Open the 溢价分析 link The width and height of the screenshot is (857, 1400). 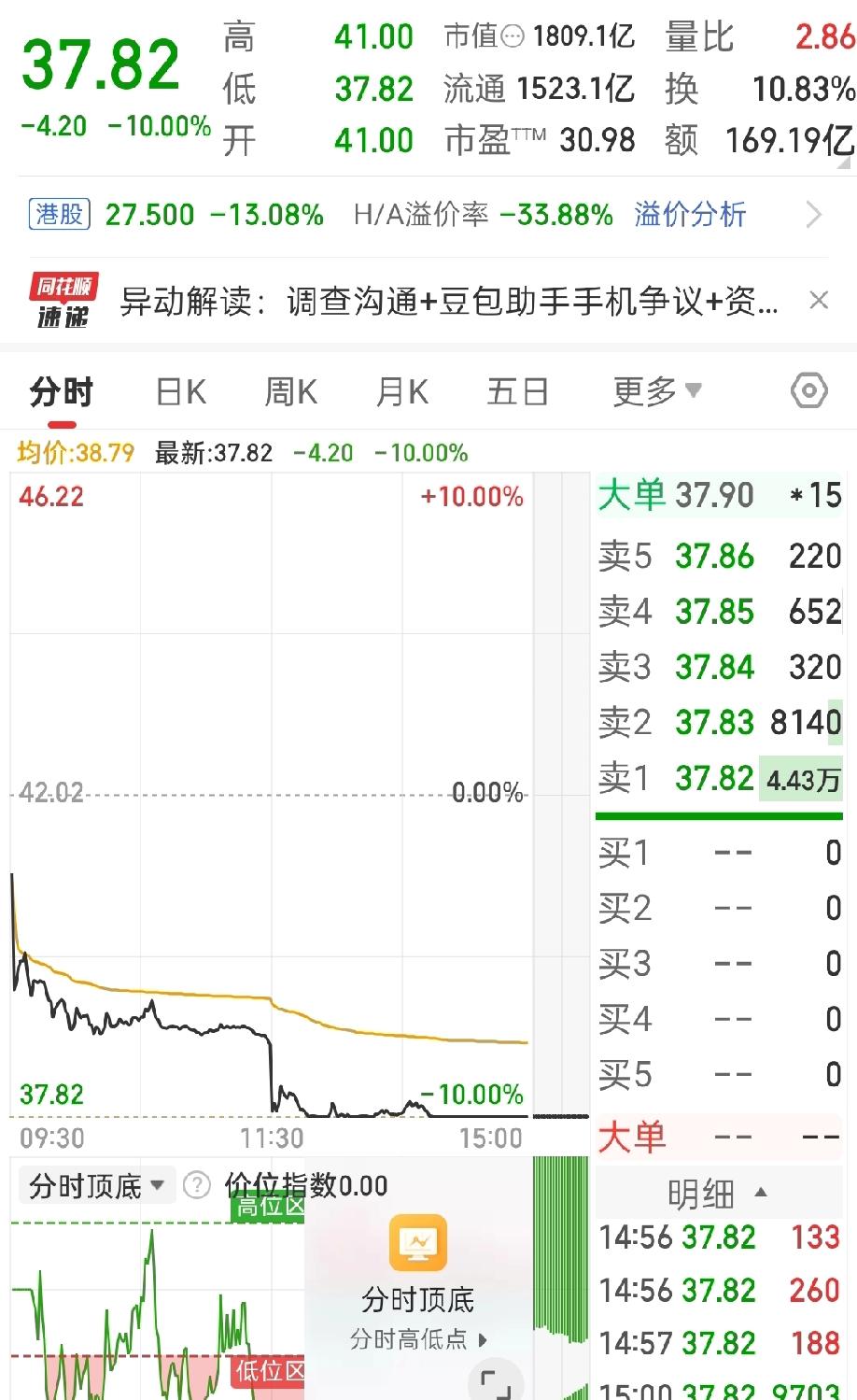point(689,214)
